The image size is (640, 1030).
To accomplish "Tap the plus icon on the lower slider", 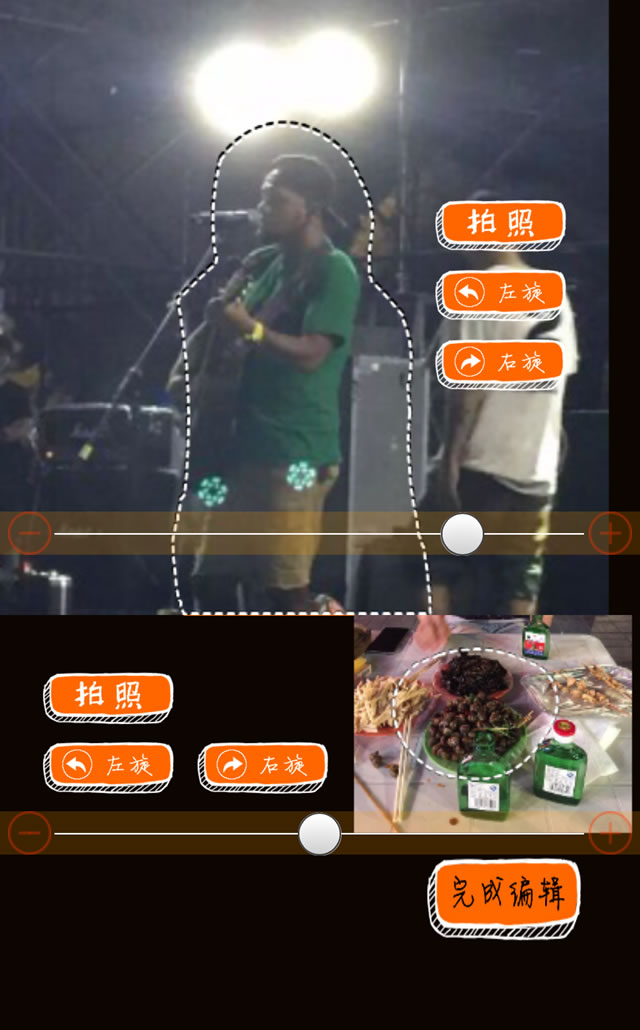I will (609, 832).
